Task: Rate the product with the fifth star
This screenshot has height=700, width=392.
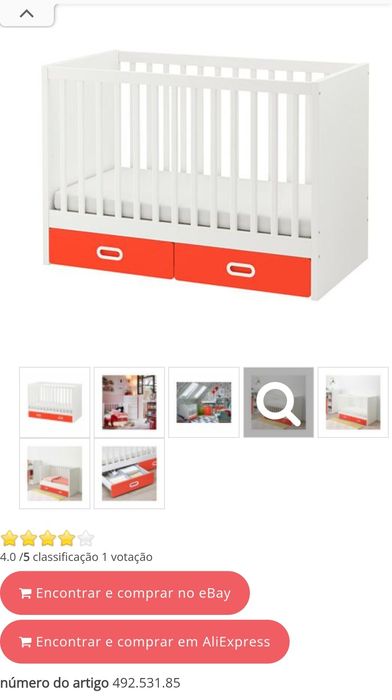Action: (86, 538)
